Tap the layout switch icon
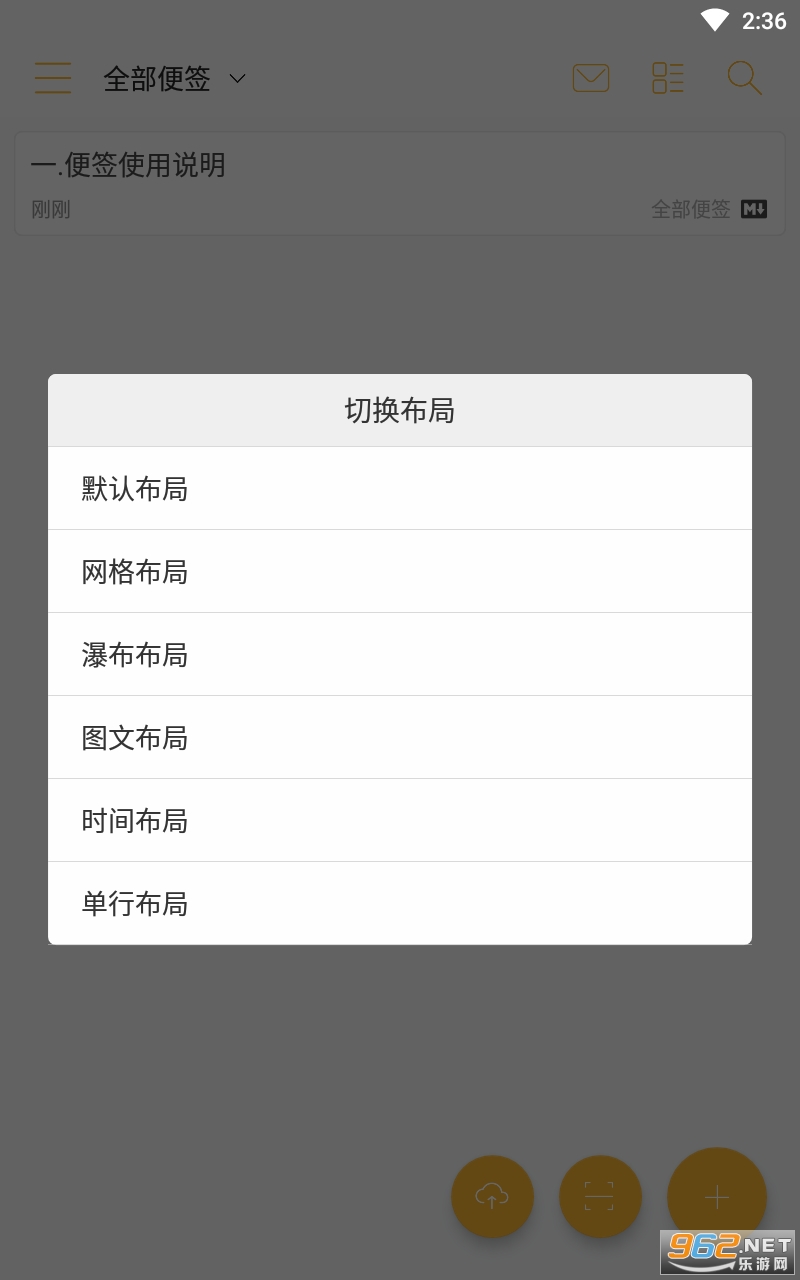The image size is (800, 1280). (668, 78)
